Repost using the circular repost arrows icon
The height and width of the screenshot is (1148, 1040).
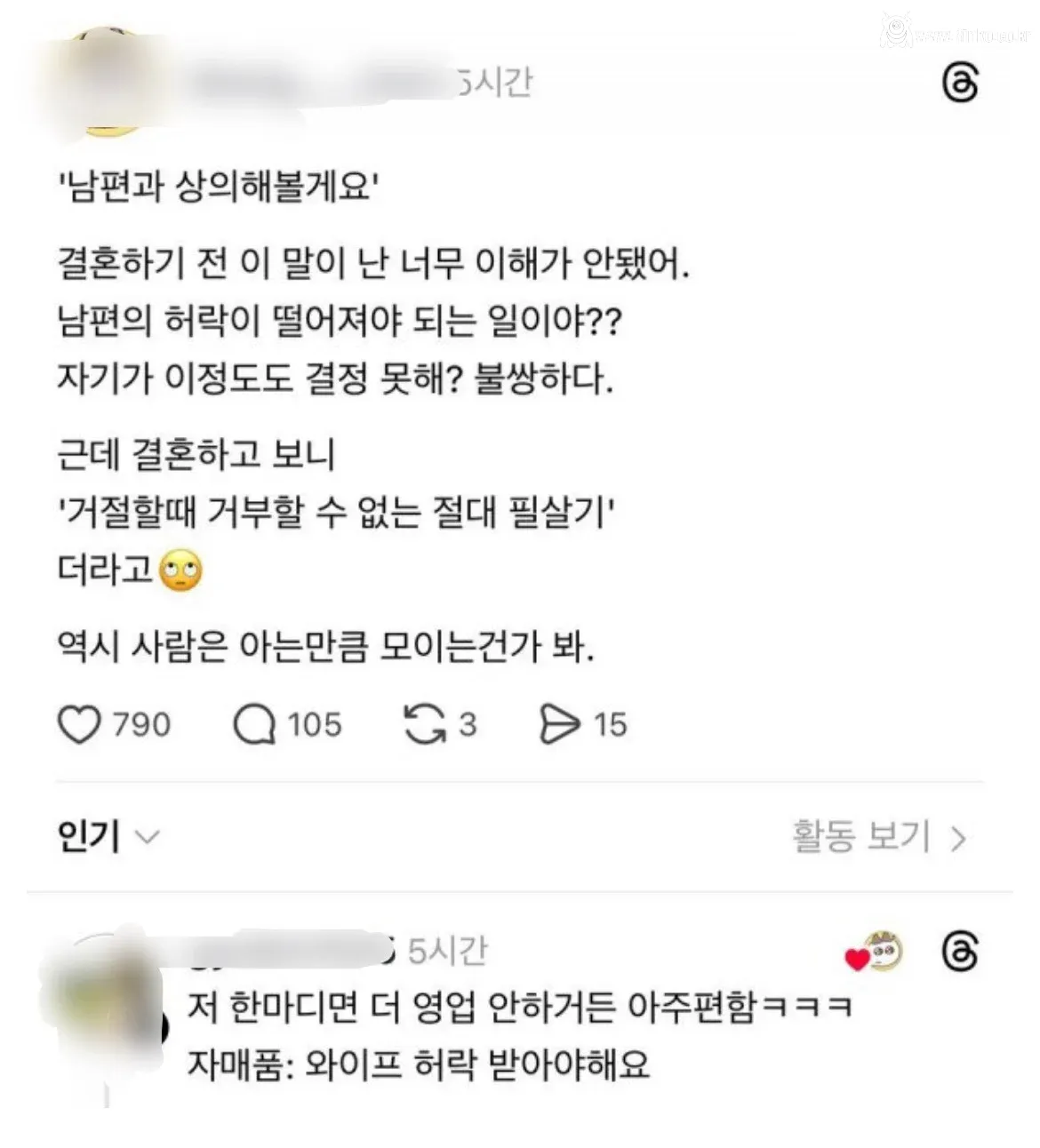point(426,723)
